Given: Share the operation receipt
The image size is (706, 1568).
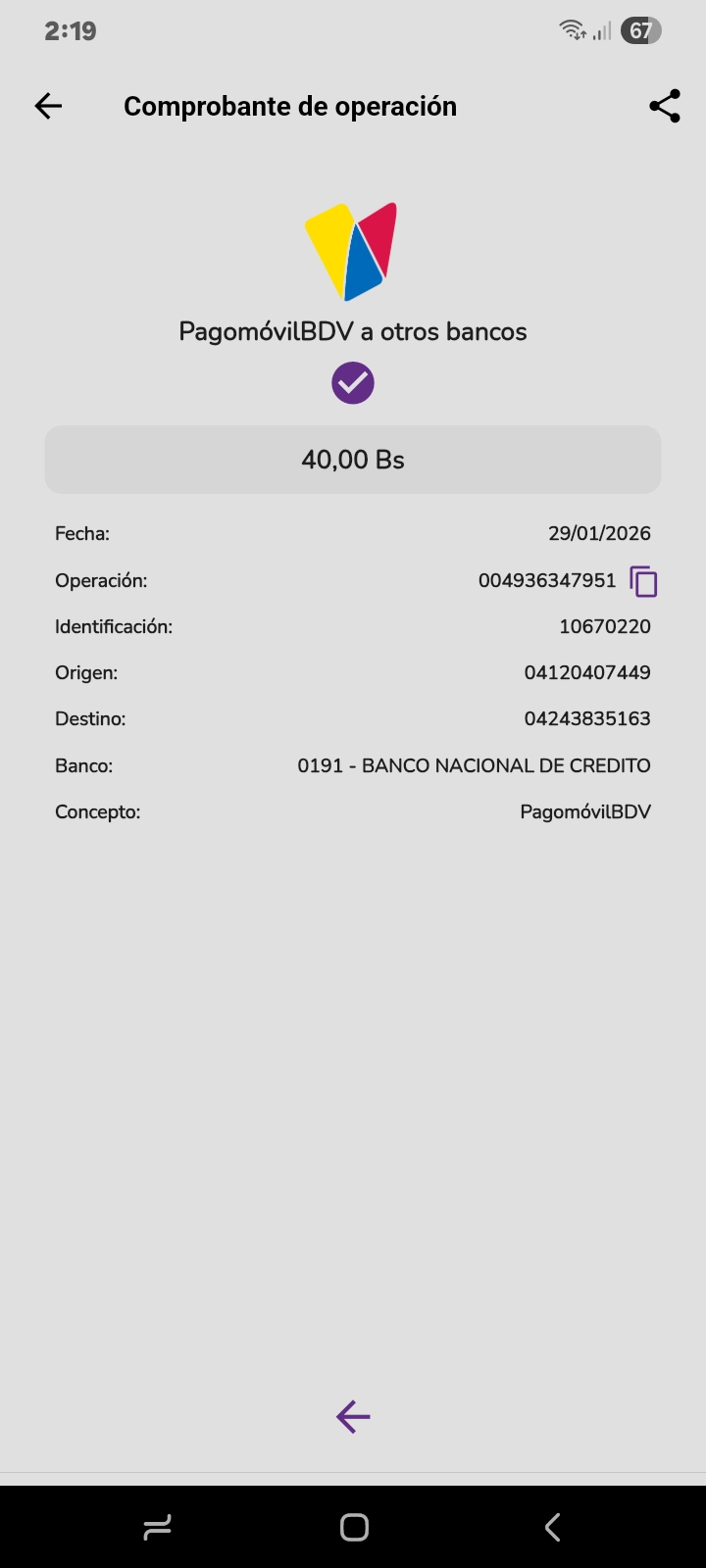Looking at the screenshot, I should [x=665, y=106].
